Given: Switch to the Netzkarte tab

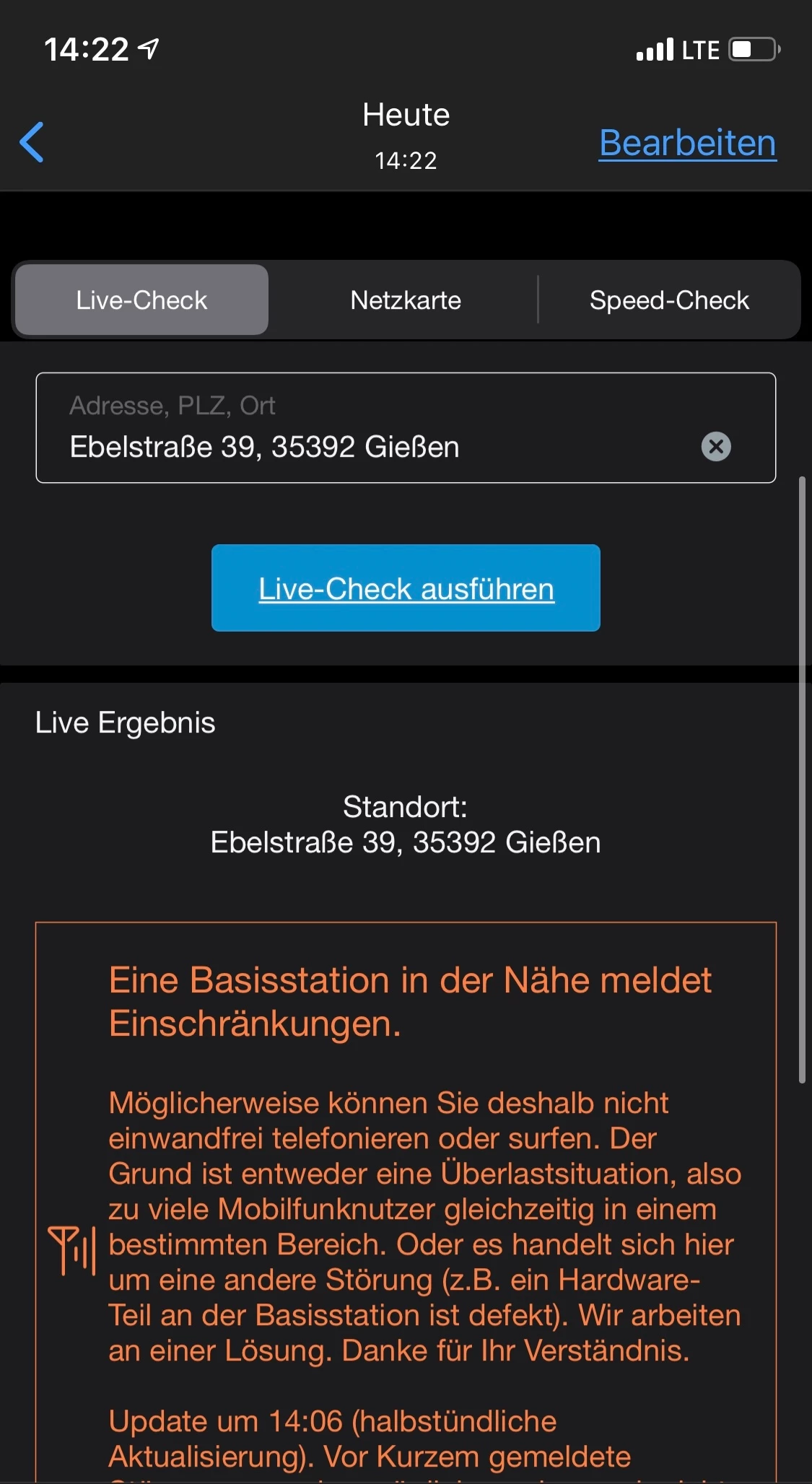Looking at the screenshot, I should pyautogui.click(x=406, y=300).
